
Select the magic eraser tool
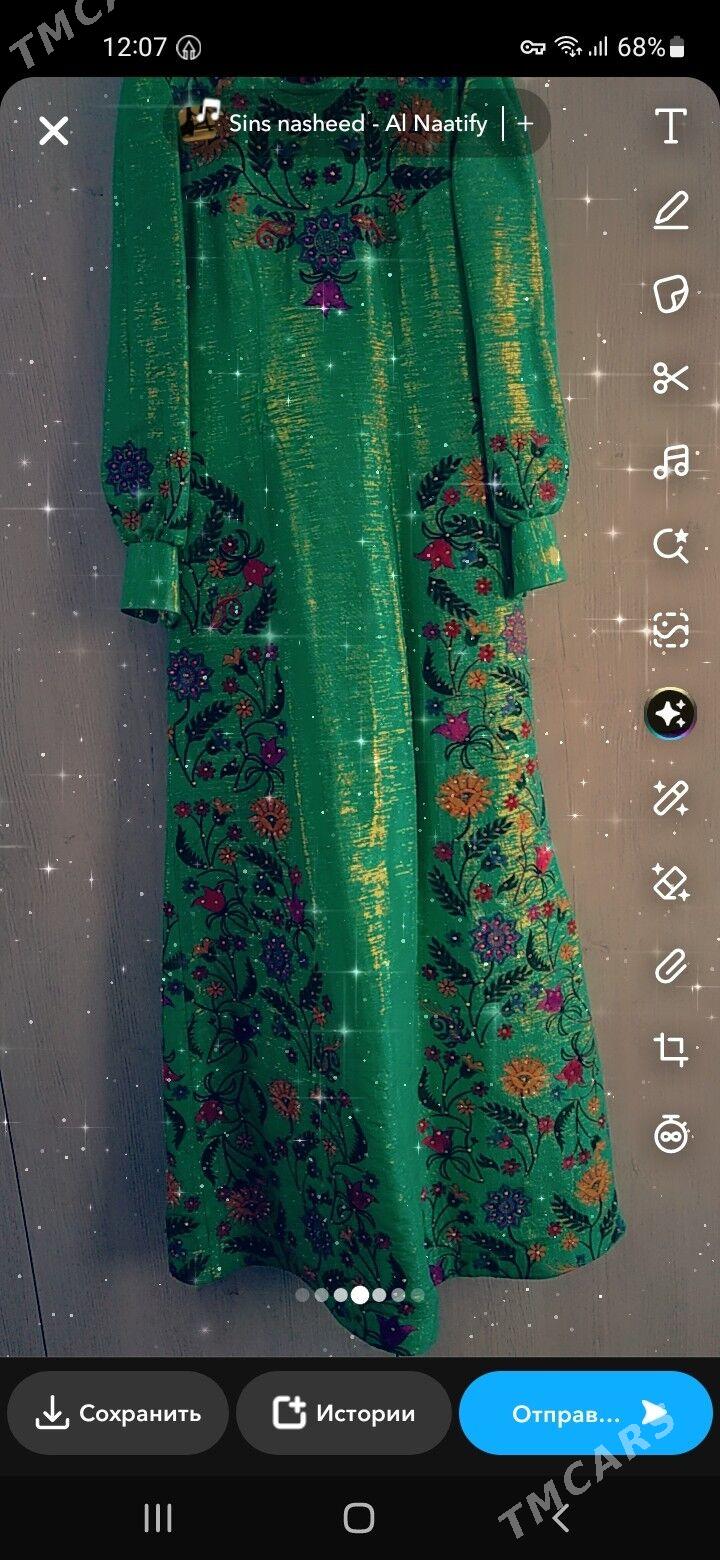[x=670, y=882]
